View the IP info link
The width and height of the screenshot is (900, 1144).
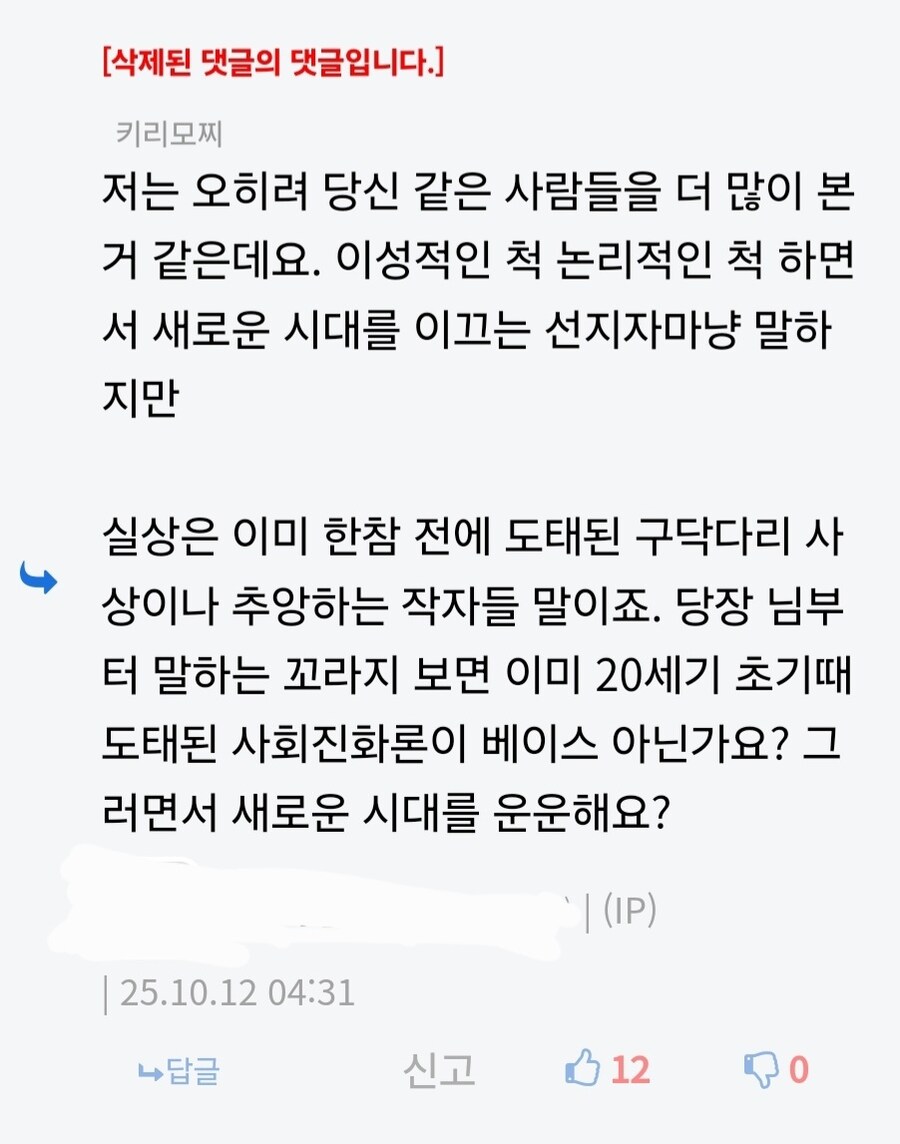click(x=628, y=913)
